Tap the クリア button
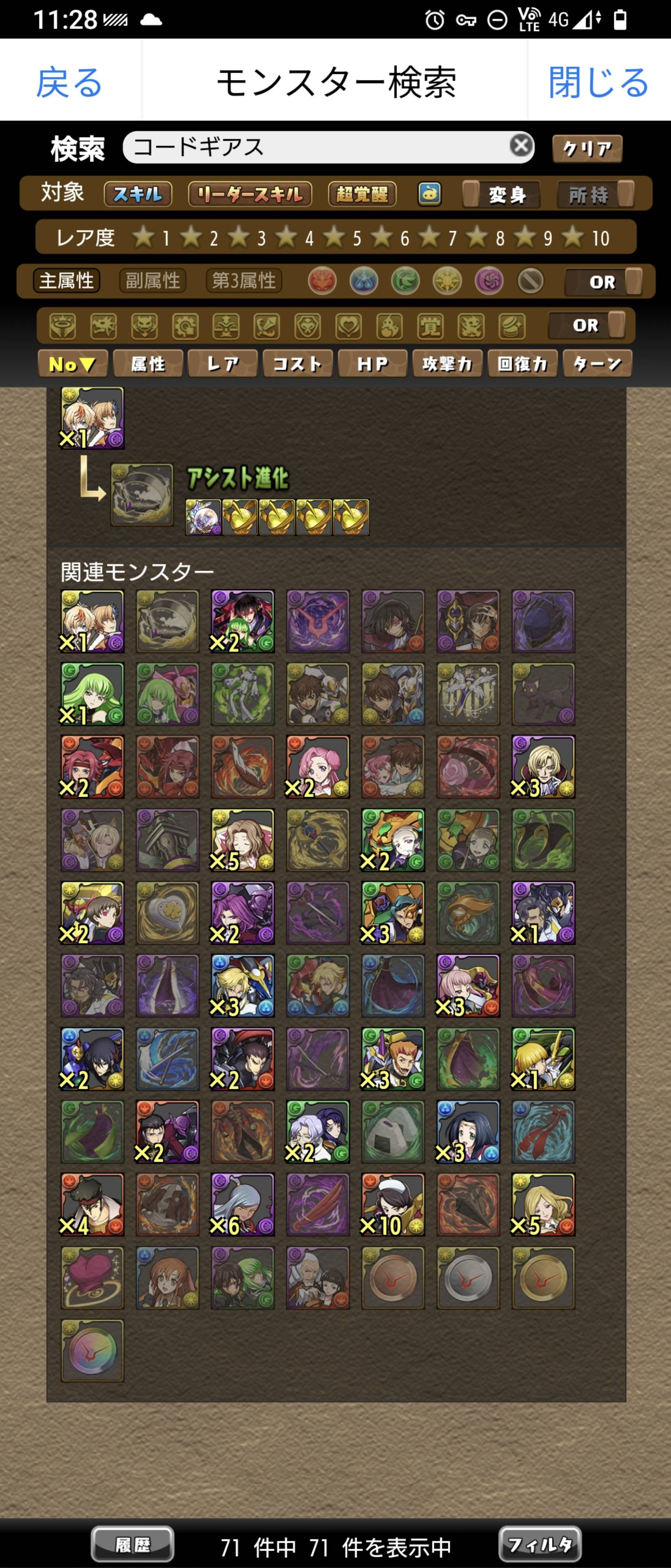 (x=587, y=149)
